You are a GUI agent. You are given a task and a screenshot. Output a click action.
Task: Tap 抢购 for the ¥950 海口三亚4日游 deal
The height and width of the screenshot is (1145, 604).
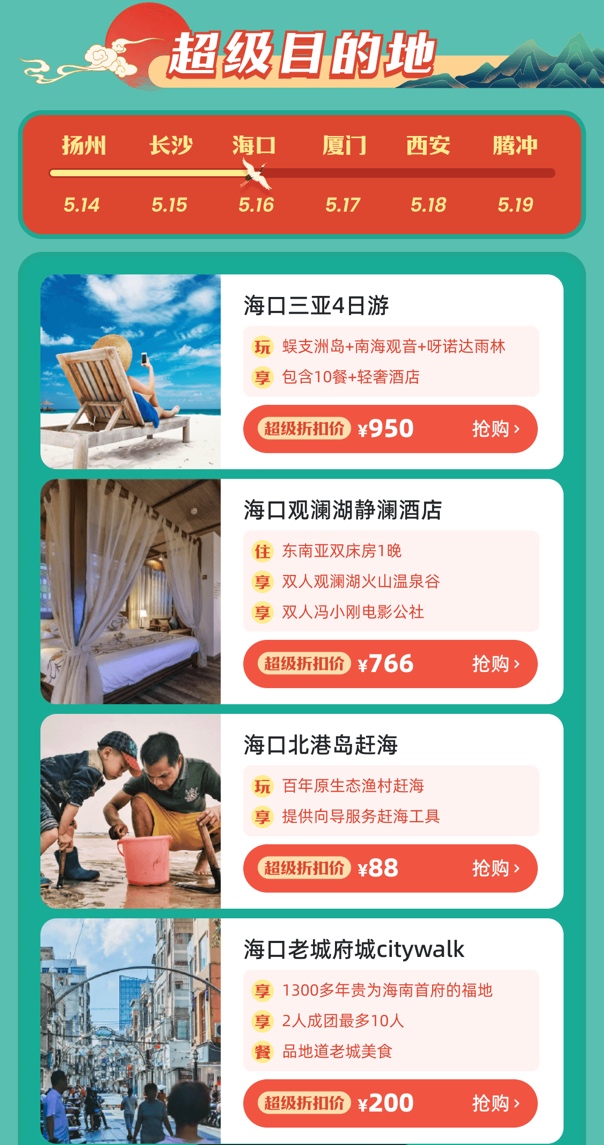coord(496,429)
